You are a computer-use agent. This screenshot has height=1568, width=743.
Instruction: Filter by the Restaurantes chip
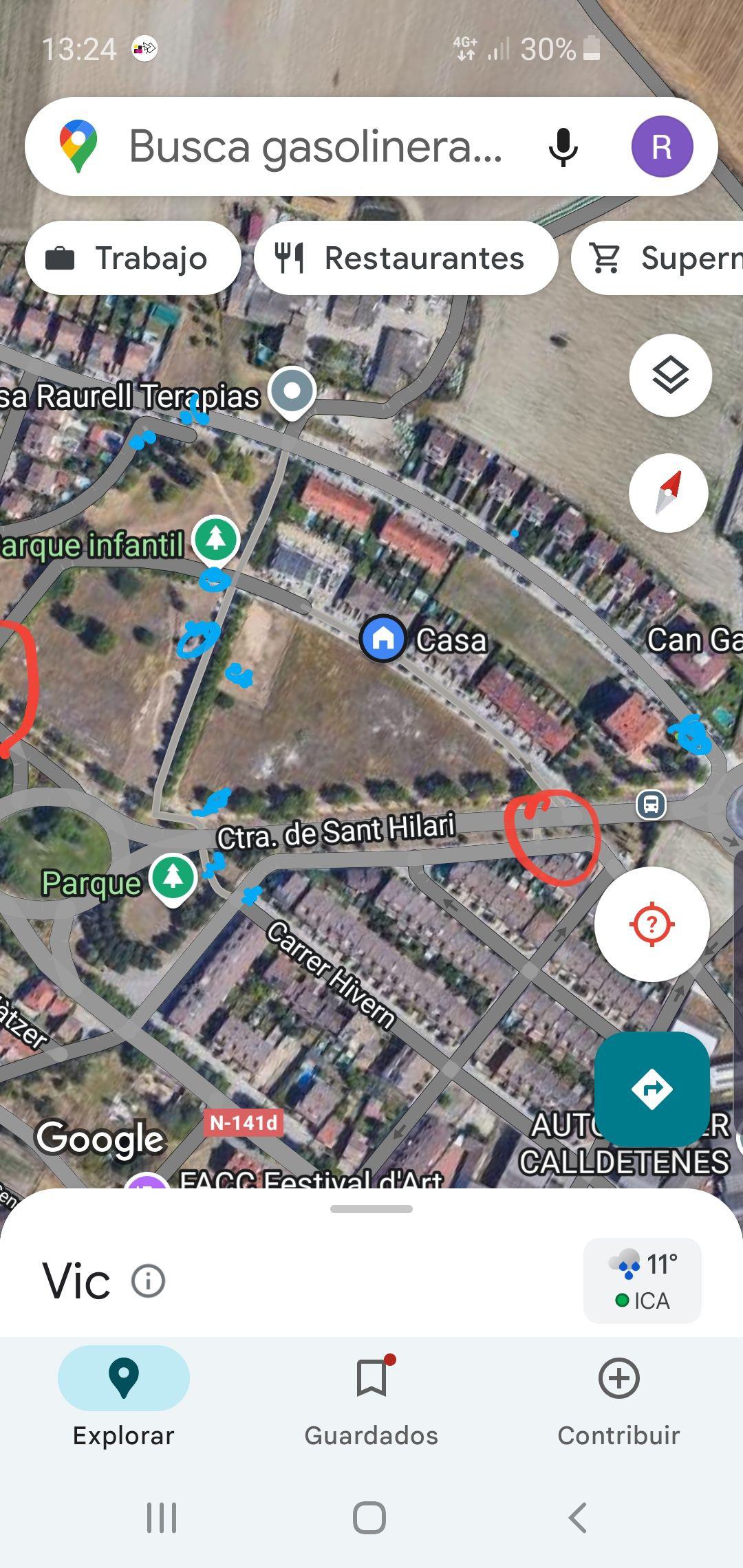pyautogui.click(x=405, y=259)
